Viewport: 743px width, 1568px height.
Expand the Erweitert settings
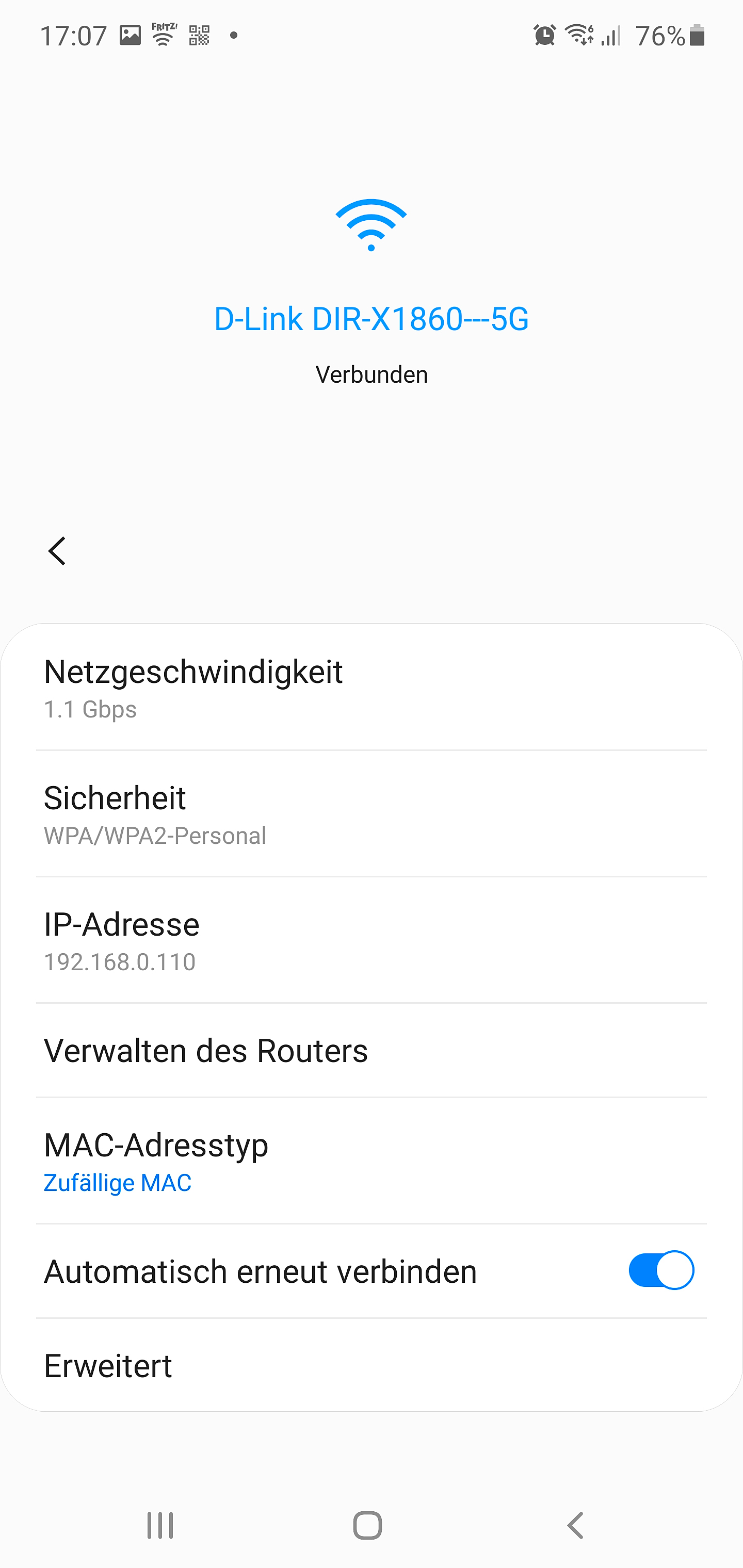[370, 1366]
